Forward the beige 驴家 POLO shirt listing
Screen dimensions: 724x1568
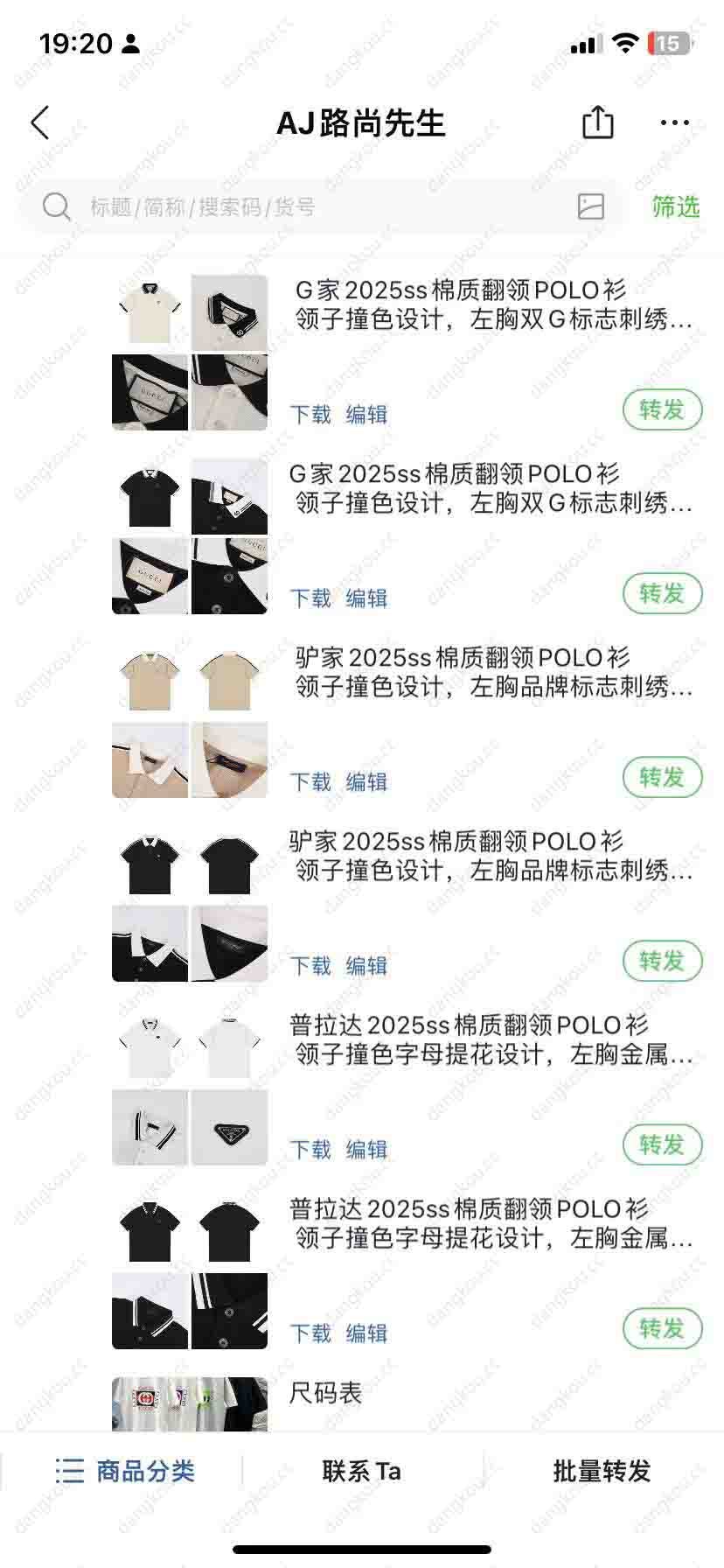662,777
